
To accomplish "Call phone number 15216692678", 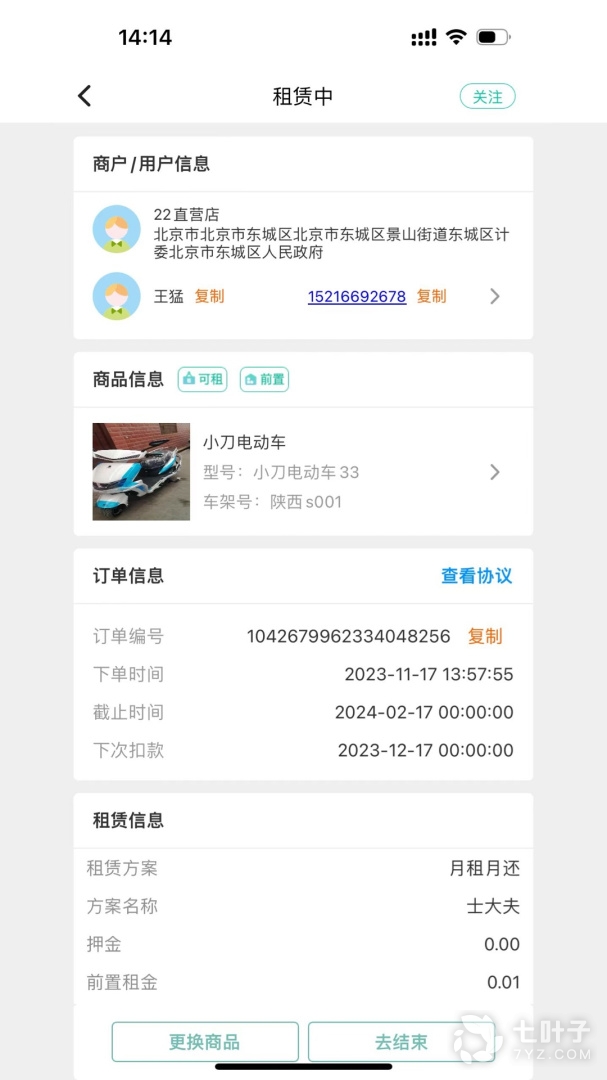I will click(x=356, y=296).
